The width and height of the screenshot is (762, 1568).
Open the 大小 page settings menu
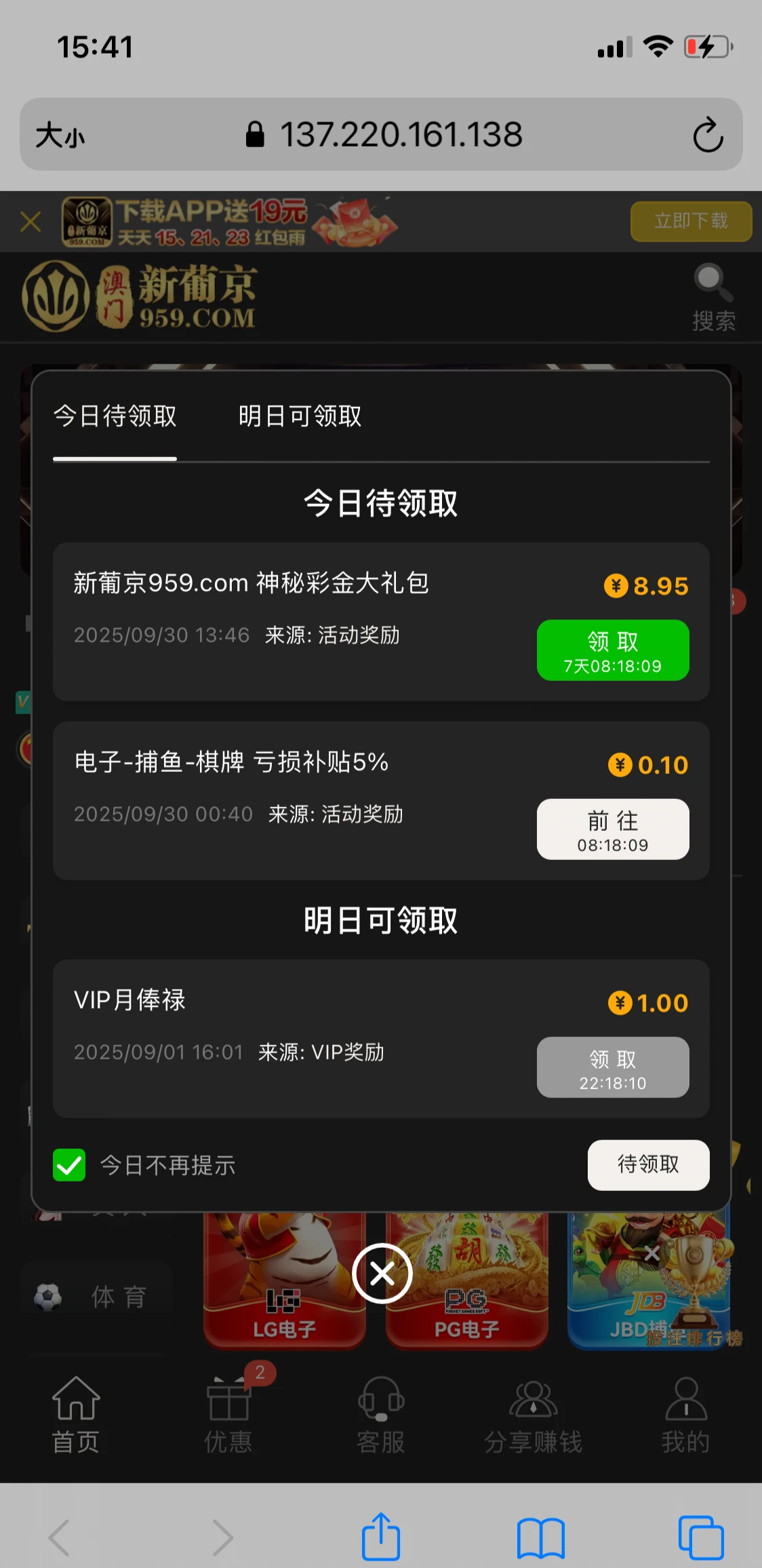[60, 135]
